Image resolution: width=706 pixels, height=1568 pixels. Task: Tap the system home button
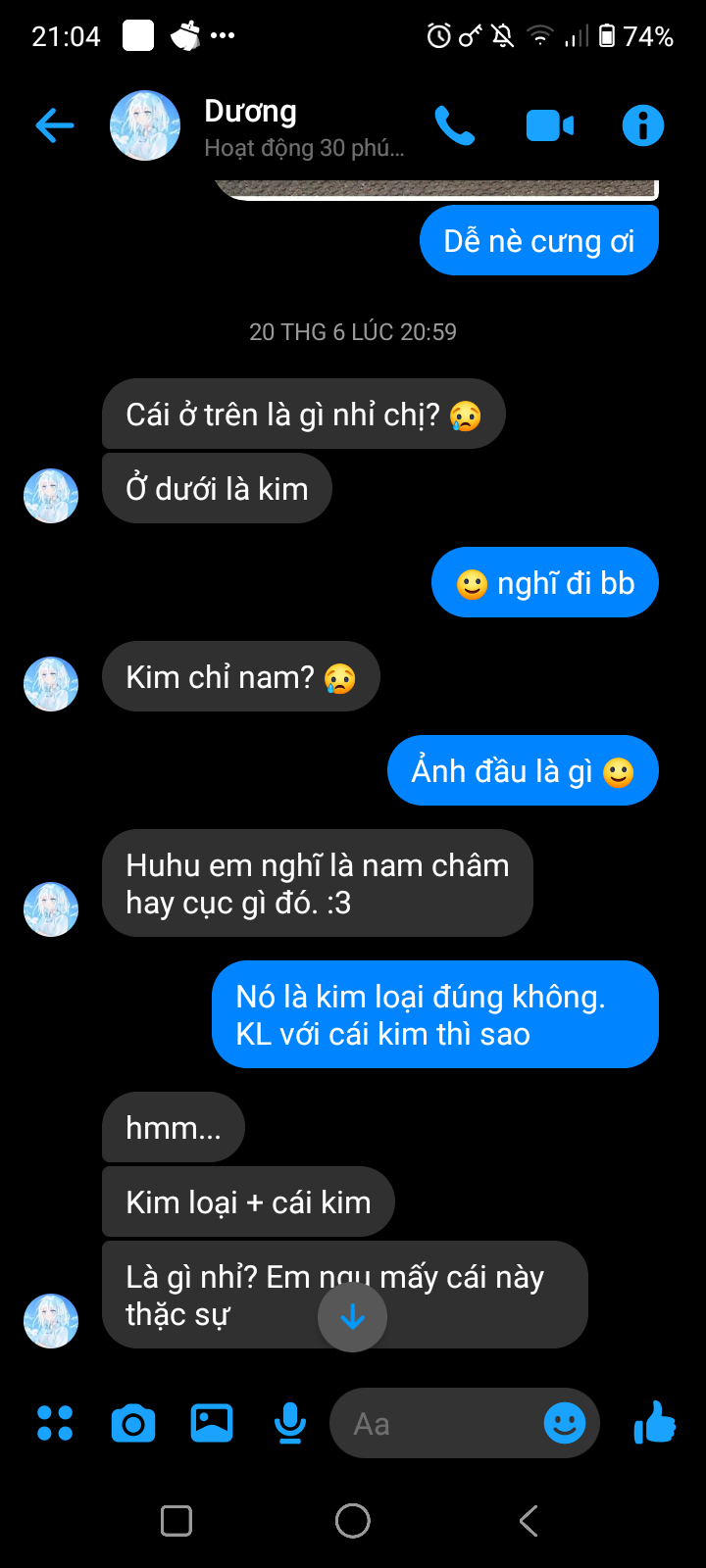click(x=353, y=1521)
